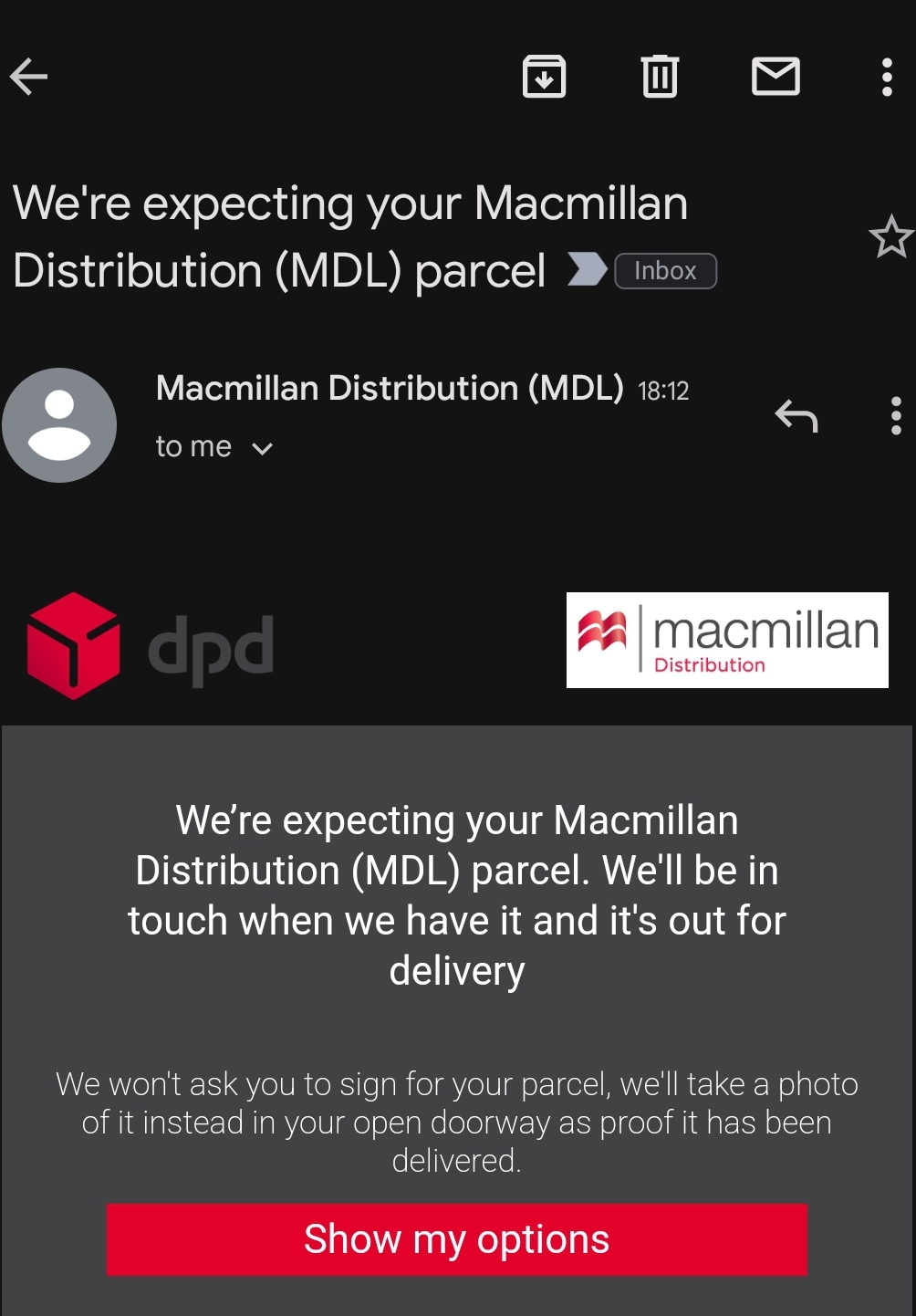This screenshot has width=916, height=1316.
Task: Tap the Inbox label chip
Action: coord(665,271)
